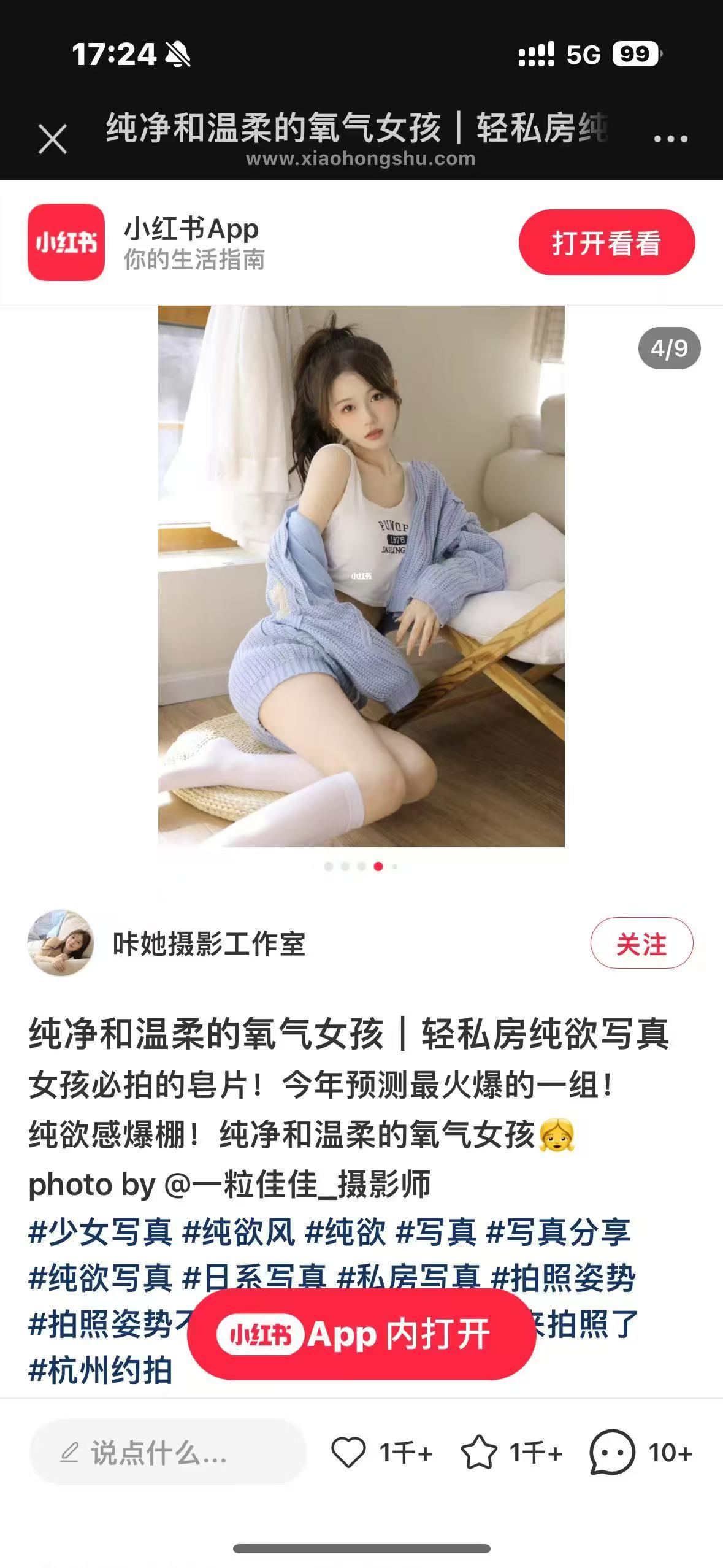Follow the author with 关注
The height and width of the screenshot is (1568, 723).
[641, 943]
